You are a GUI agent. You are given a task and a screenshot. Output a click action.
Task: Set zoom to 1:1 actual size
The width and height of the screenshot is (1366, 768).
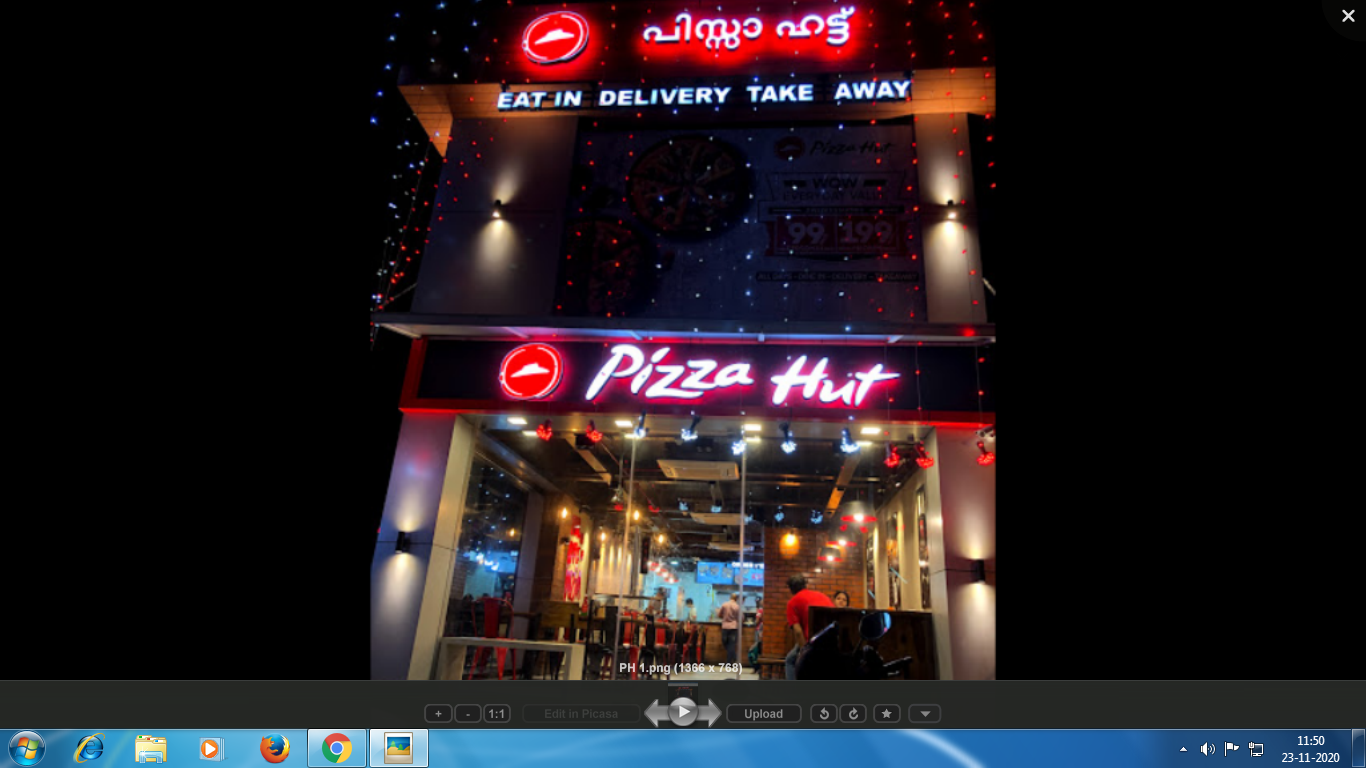(x=497, y=714)
